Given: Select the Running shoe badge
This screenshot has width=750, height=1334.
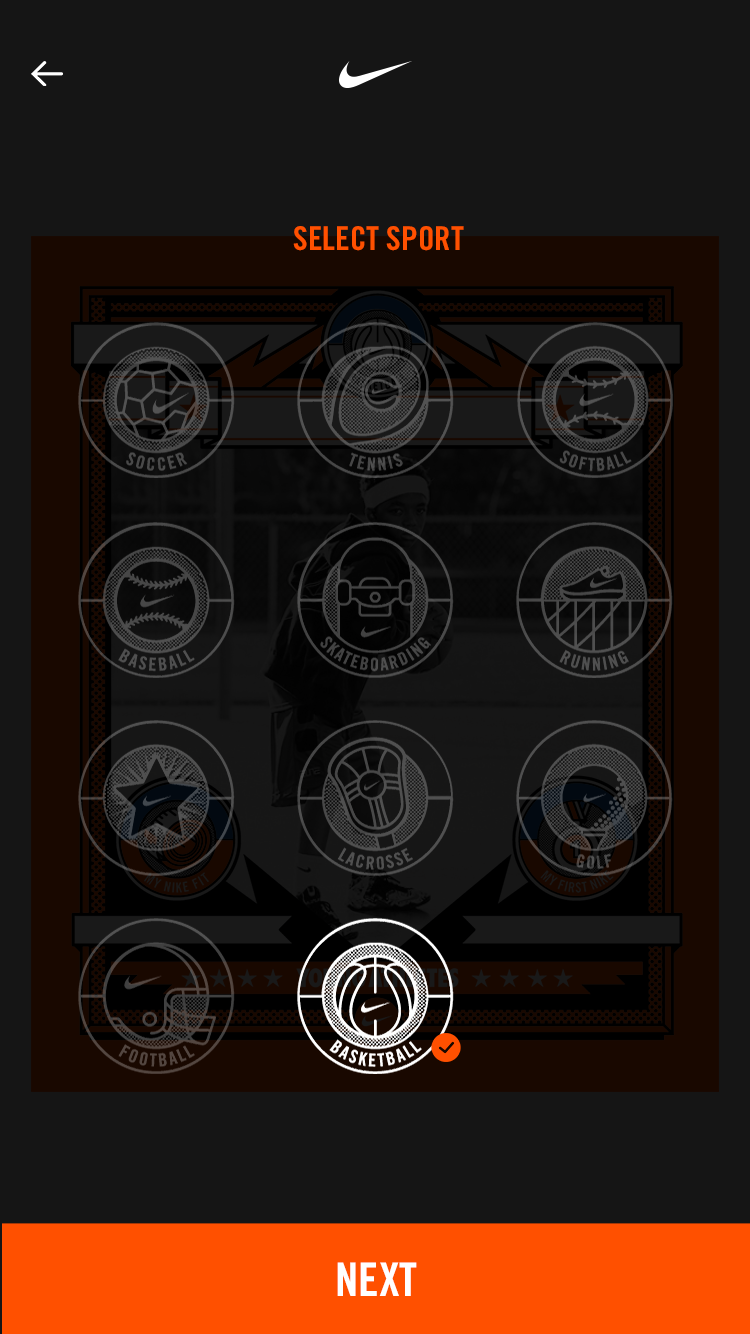Looking at the screenshot, I should (x=595, y=600).
